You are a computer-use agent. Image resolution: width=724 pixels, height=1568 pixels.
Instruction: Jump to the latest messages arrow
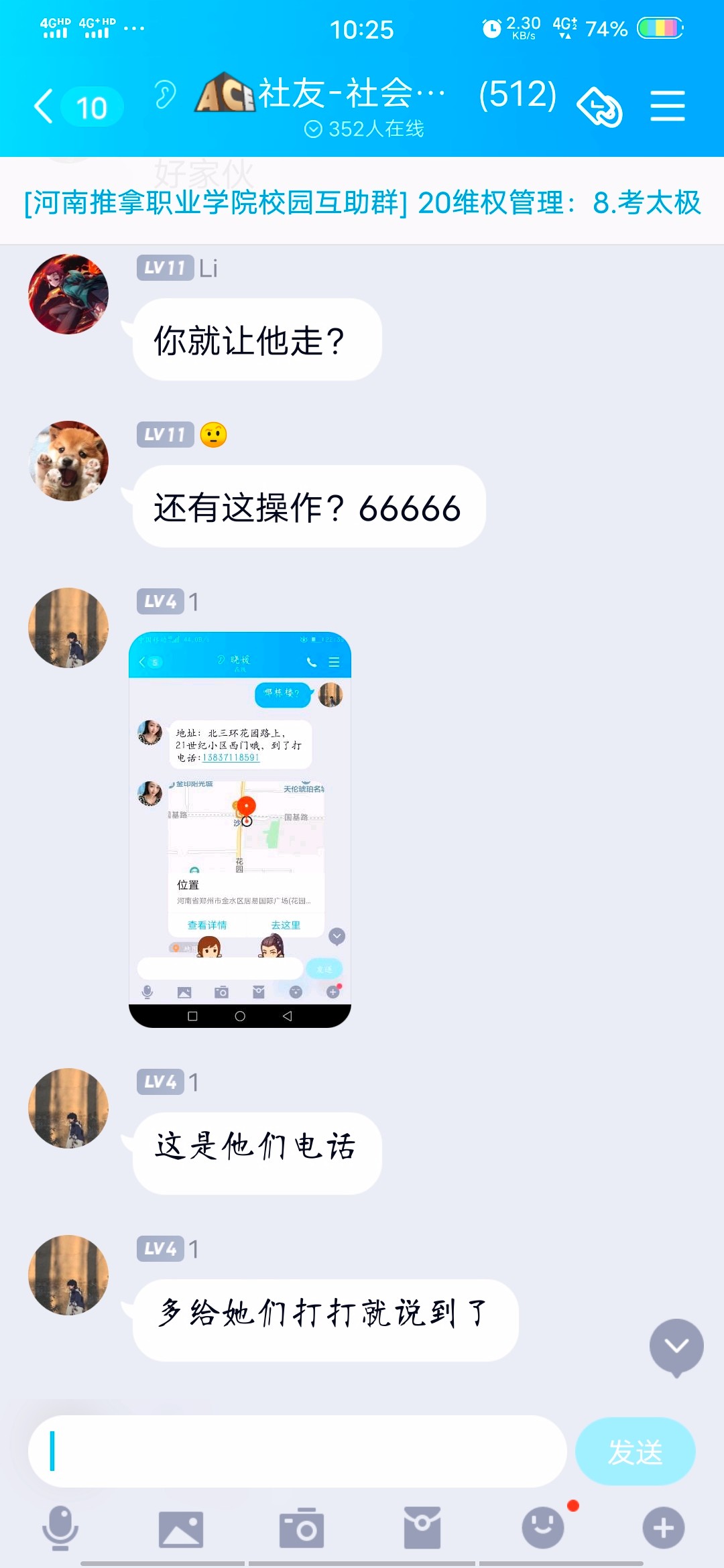[x=676, y=1346]
